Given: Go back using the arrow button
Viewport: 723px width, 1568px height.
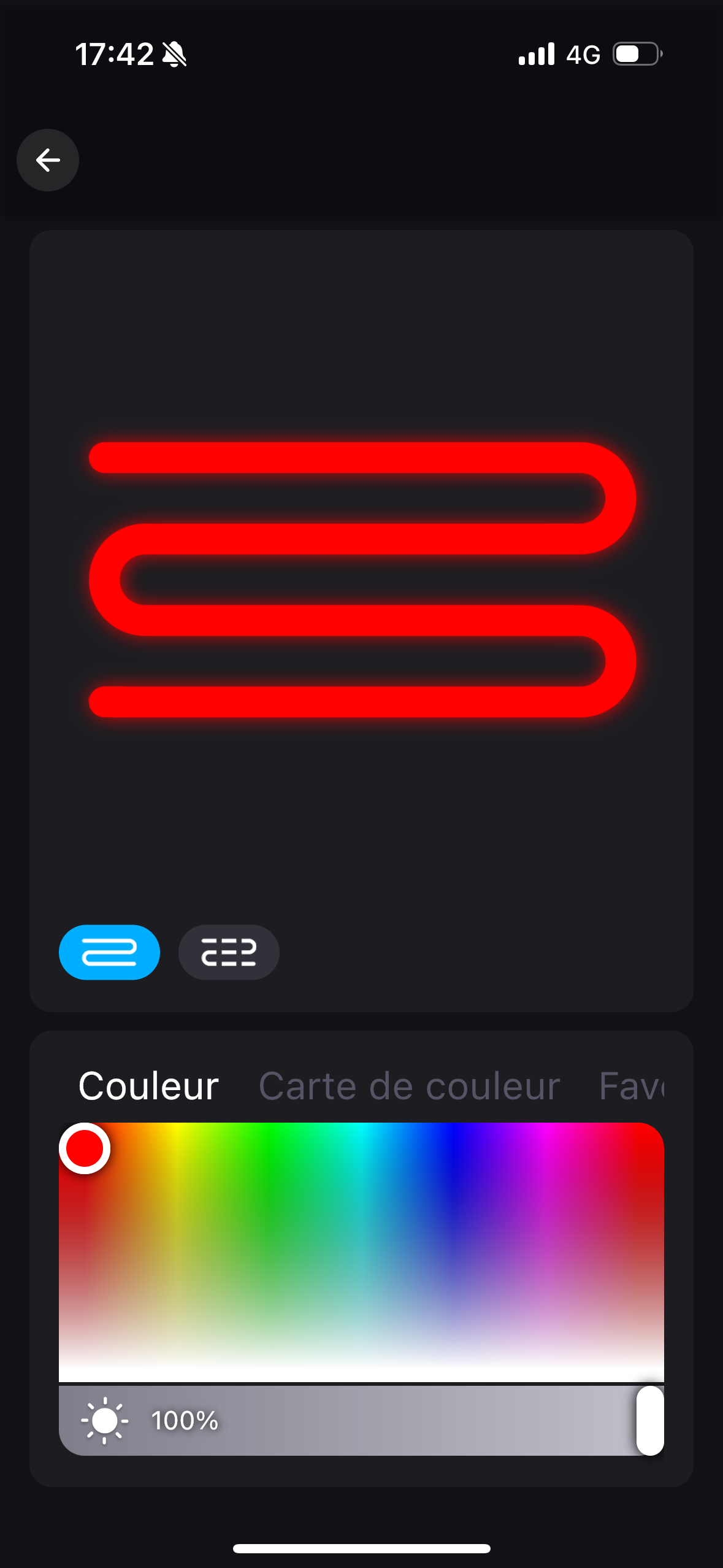Looking at the screenshot, I should tap(48, 160).
